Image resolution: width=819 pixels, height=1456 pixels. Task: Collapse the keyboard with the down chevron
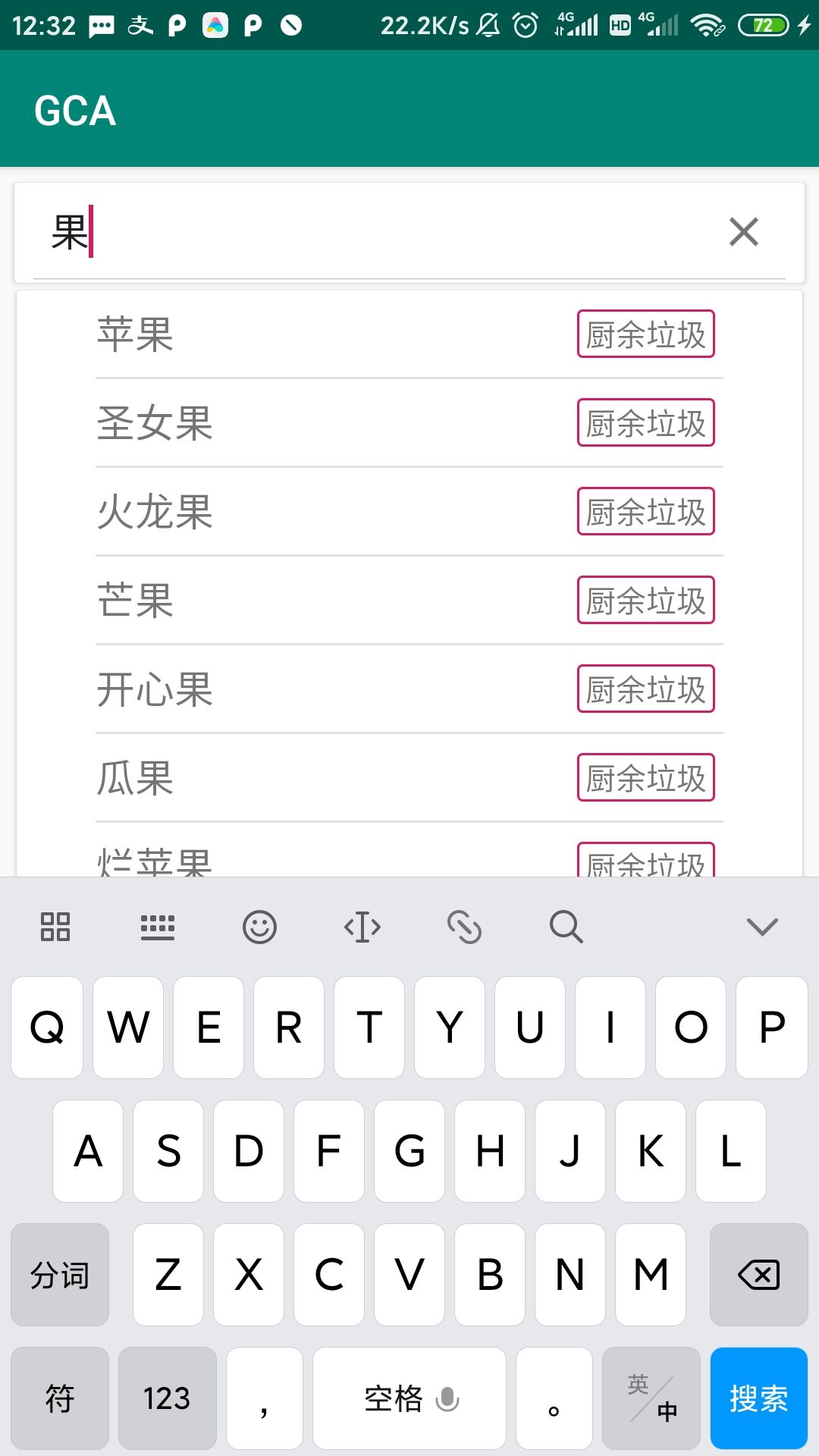click(x=762, y=926)
